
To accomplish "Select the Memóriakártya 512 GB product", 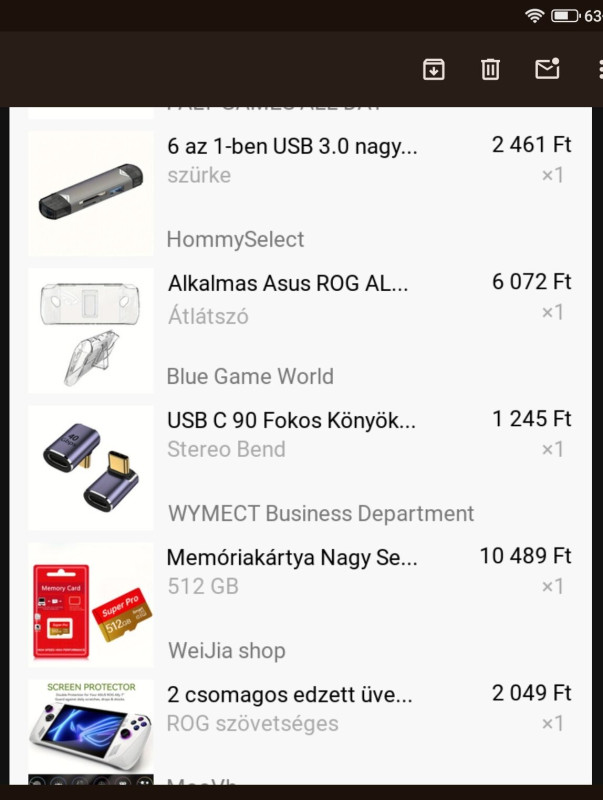I will [x=292, y=557].
